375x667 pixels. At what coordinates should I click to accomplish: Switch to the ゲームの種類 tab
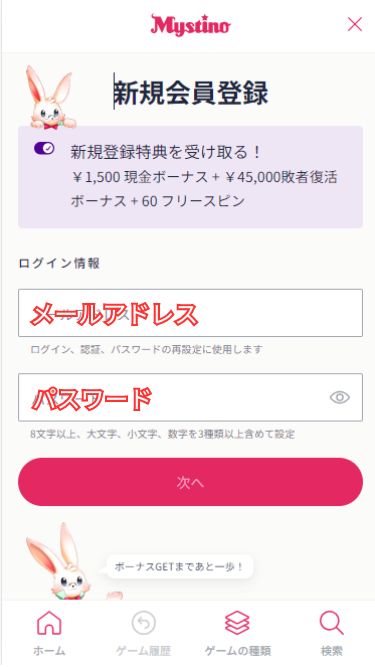(237, 633)
